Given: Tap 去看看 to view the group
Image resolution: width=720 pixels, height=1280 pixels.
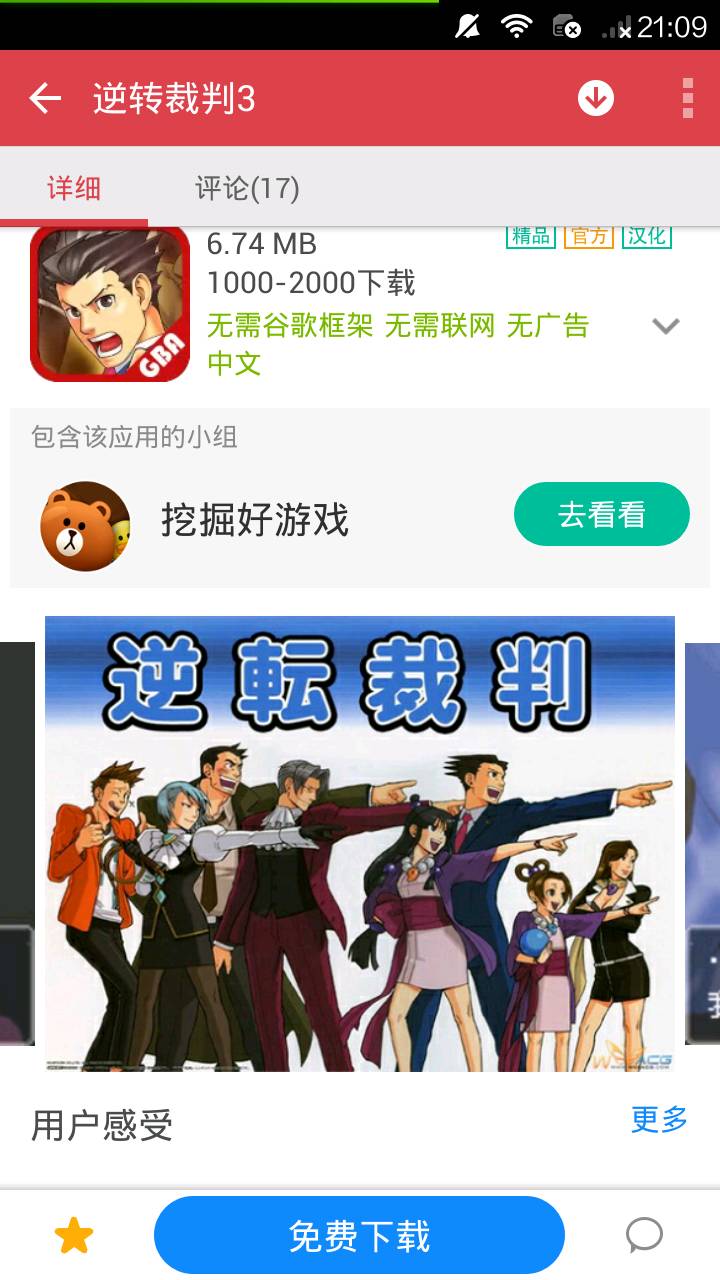Looking at the screenshot, I should coord(601,515).
